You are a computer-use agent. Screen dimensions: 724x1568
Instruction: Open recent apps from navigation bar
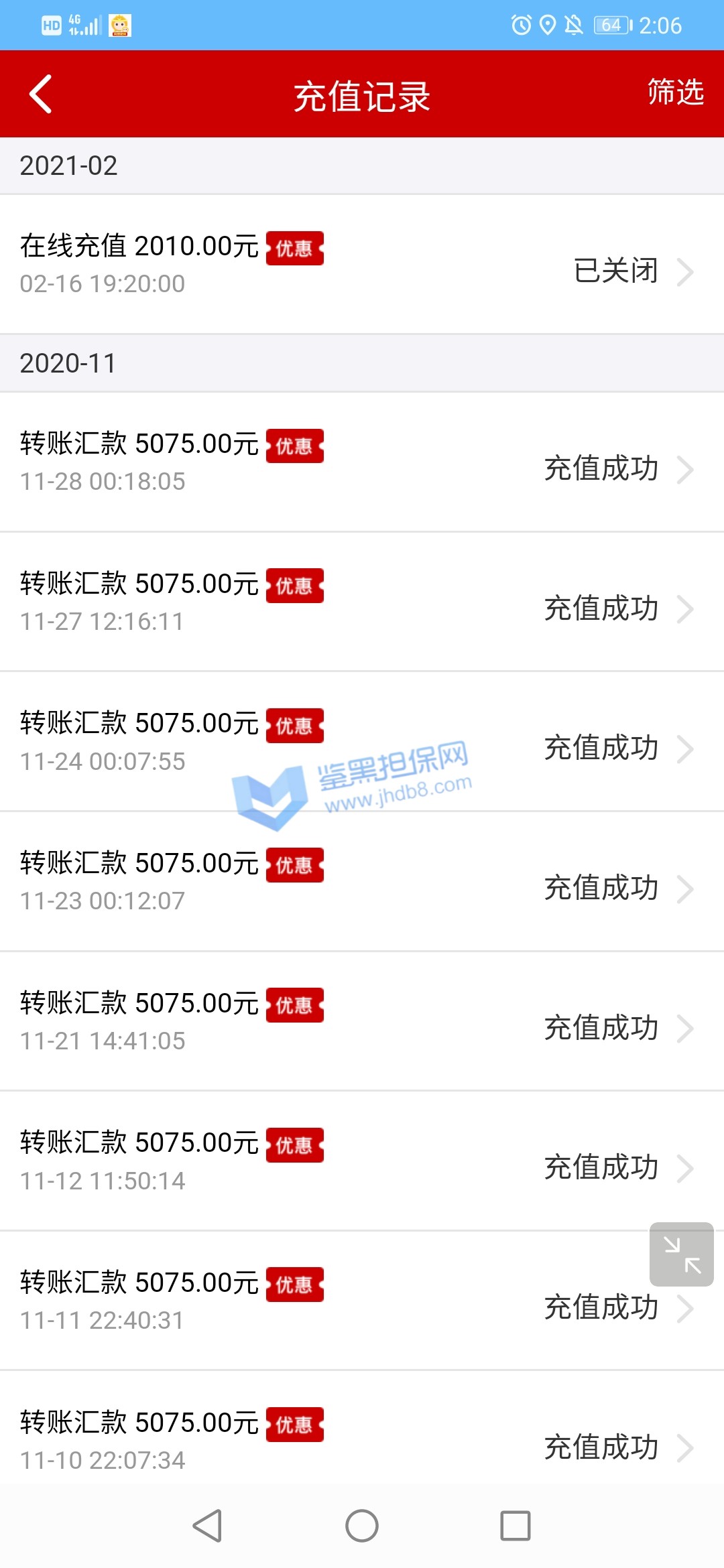click(516, 1526)
